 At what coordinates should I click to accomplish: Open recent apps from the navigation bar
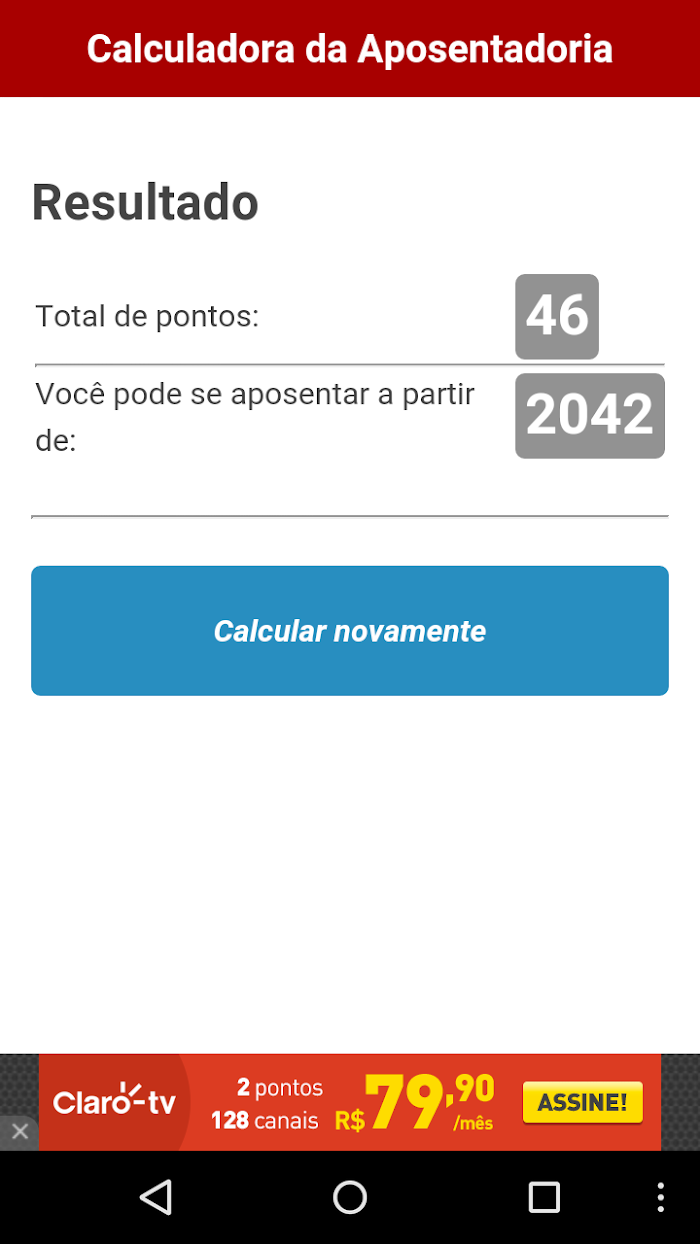[544, 1197]
